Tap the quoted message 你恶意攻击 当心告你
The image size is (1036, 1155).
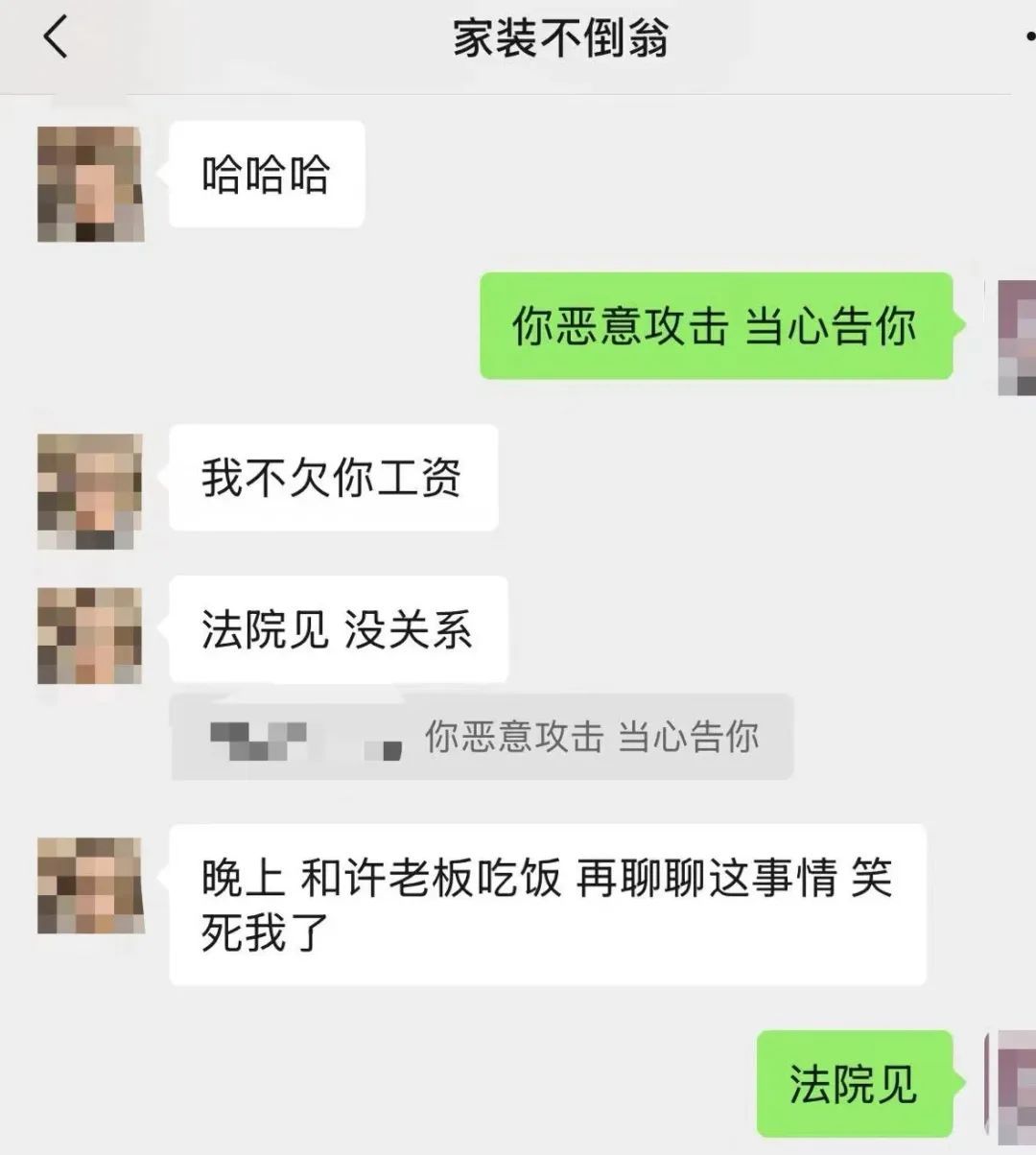(482, 737)
